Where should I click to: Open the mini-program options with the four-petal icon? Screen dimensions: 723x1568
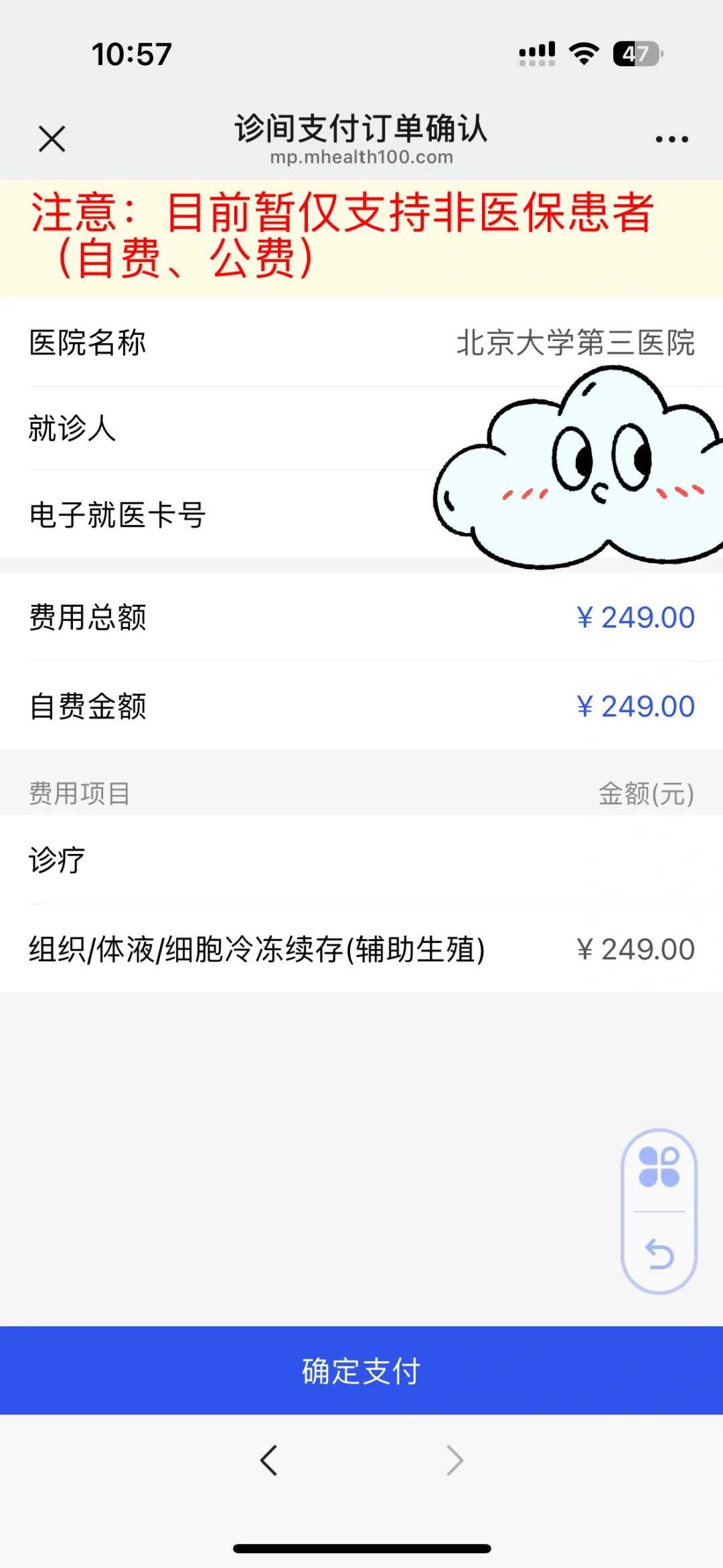coord(659,1167)
